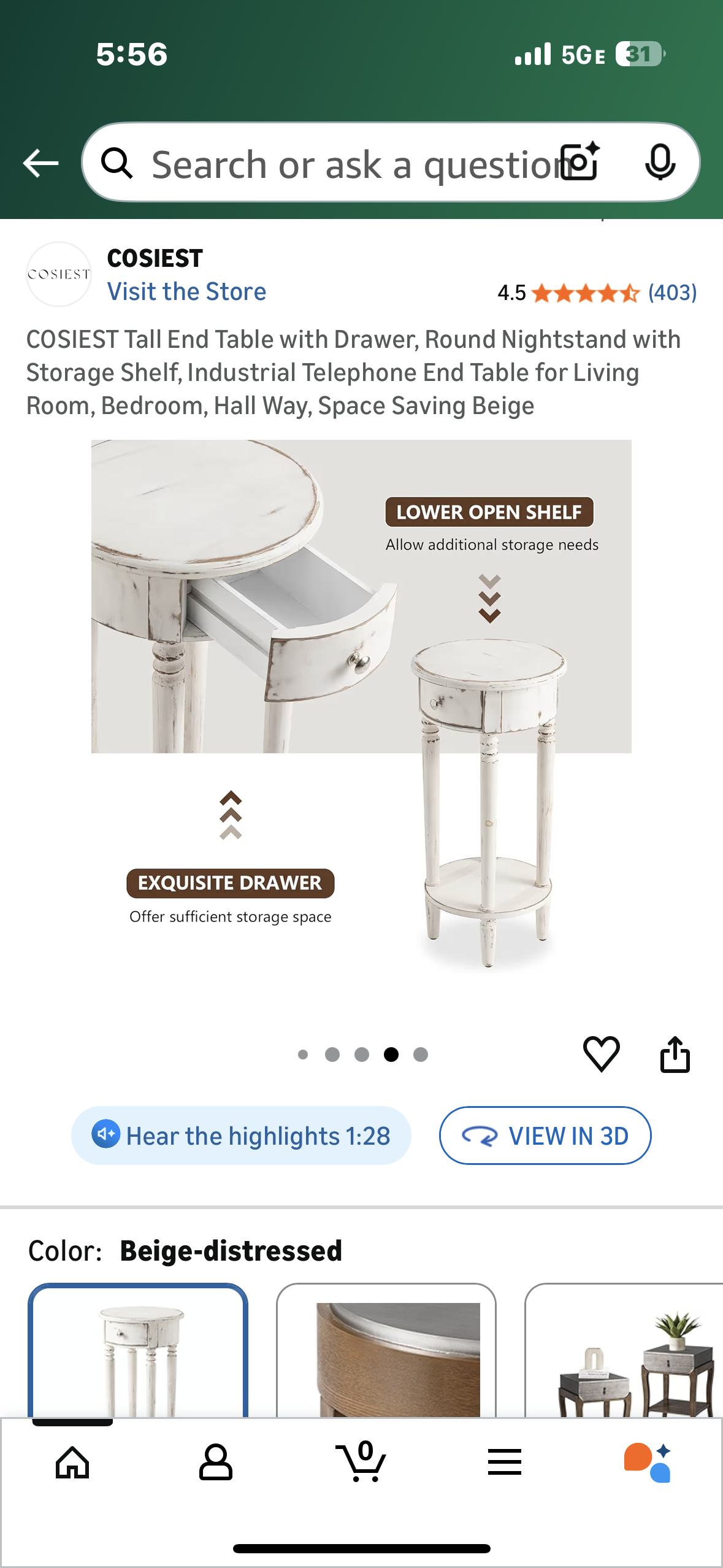View the 403 customer ratings

pos(672,293)
